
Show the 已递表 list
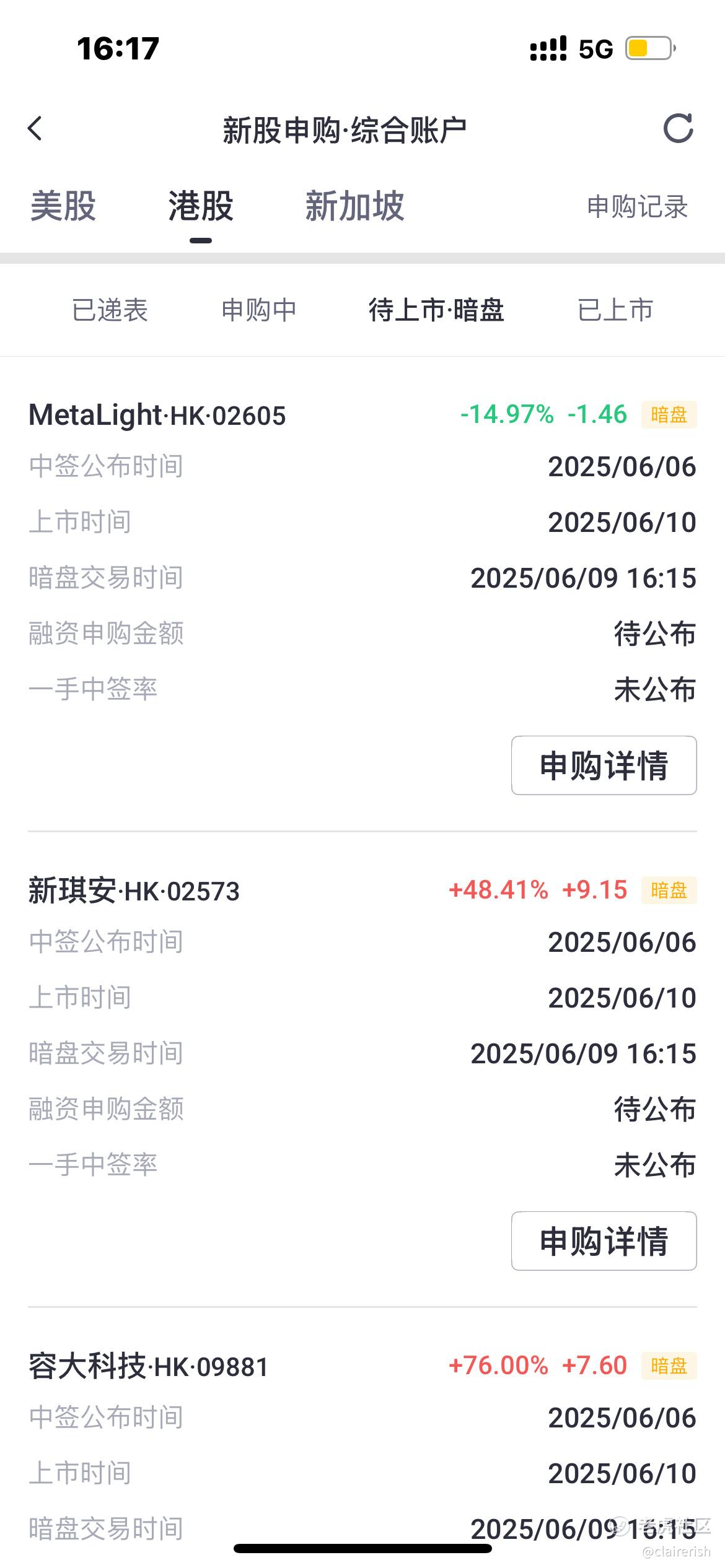[110, 310]
